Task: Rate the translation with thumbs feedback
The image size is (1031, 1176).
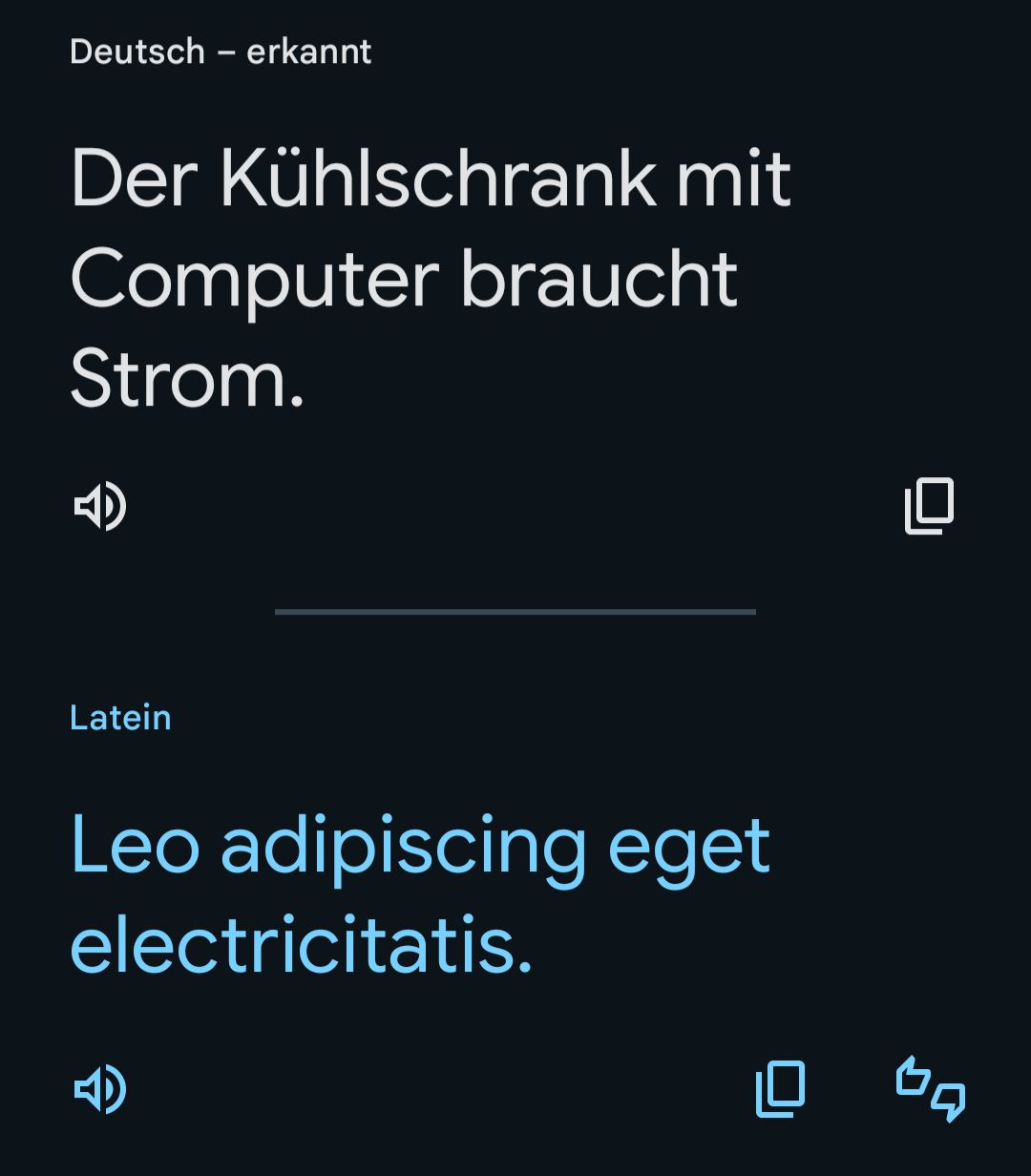Action: pyautogui.click(x=930, y=1089)
